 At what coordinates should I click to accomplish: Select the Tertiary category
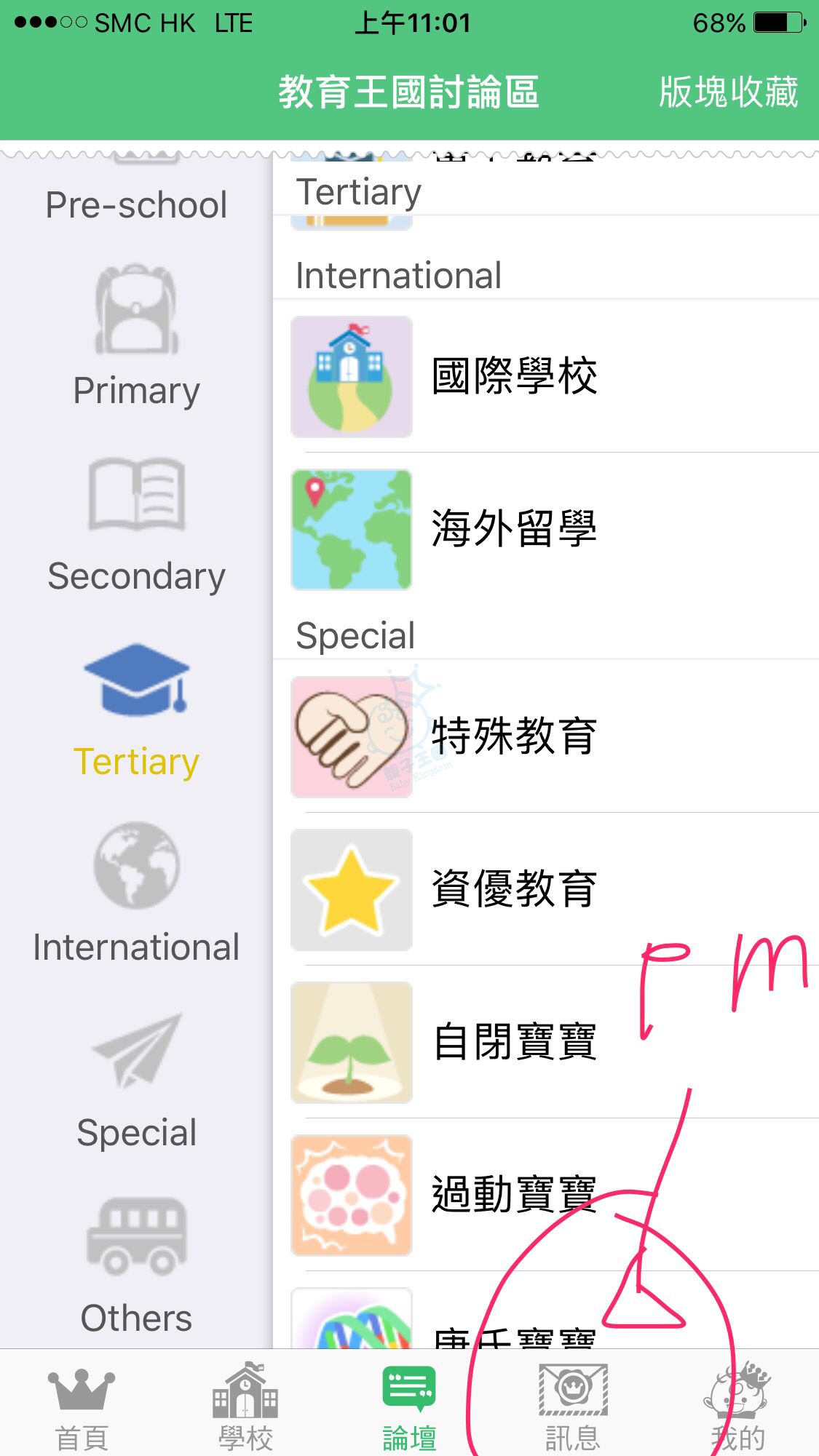(x=136, y=711)
